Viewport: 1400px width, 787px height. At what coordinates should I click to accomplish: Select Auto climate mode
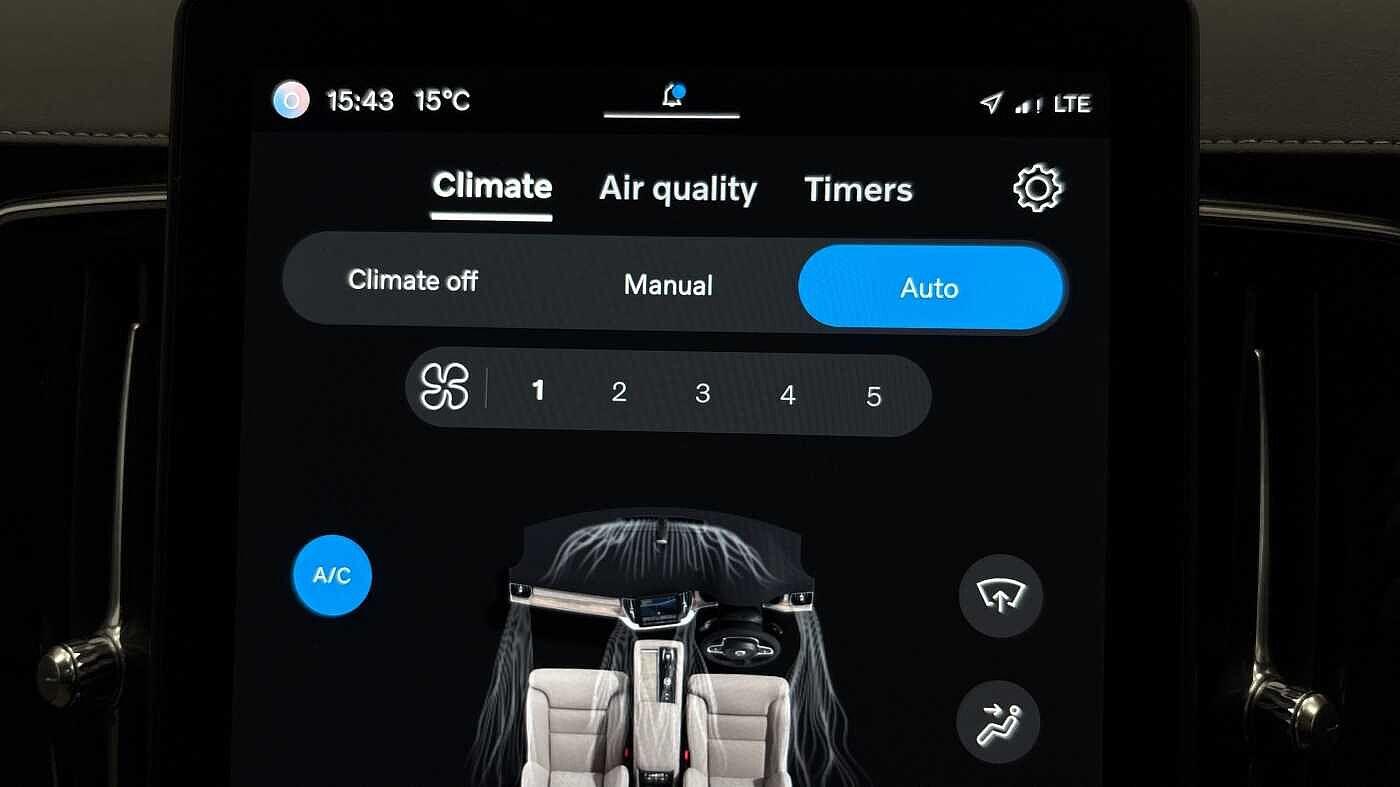[x=930, y=288]
